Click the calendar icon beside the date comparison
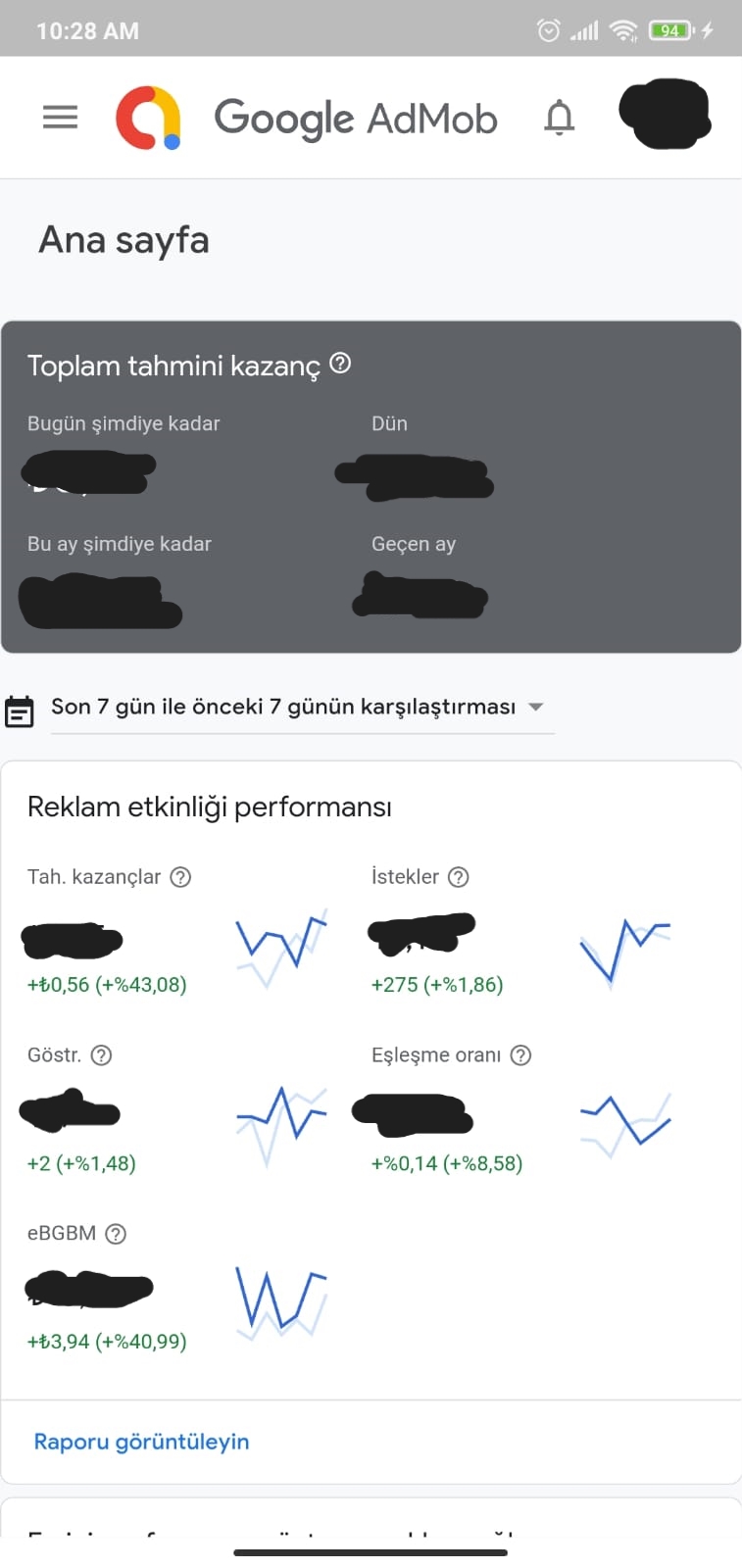The width and height of the screenshot is (742, 1568). (22, 708)
